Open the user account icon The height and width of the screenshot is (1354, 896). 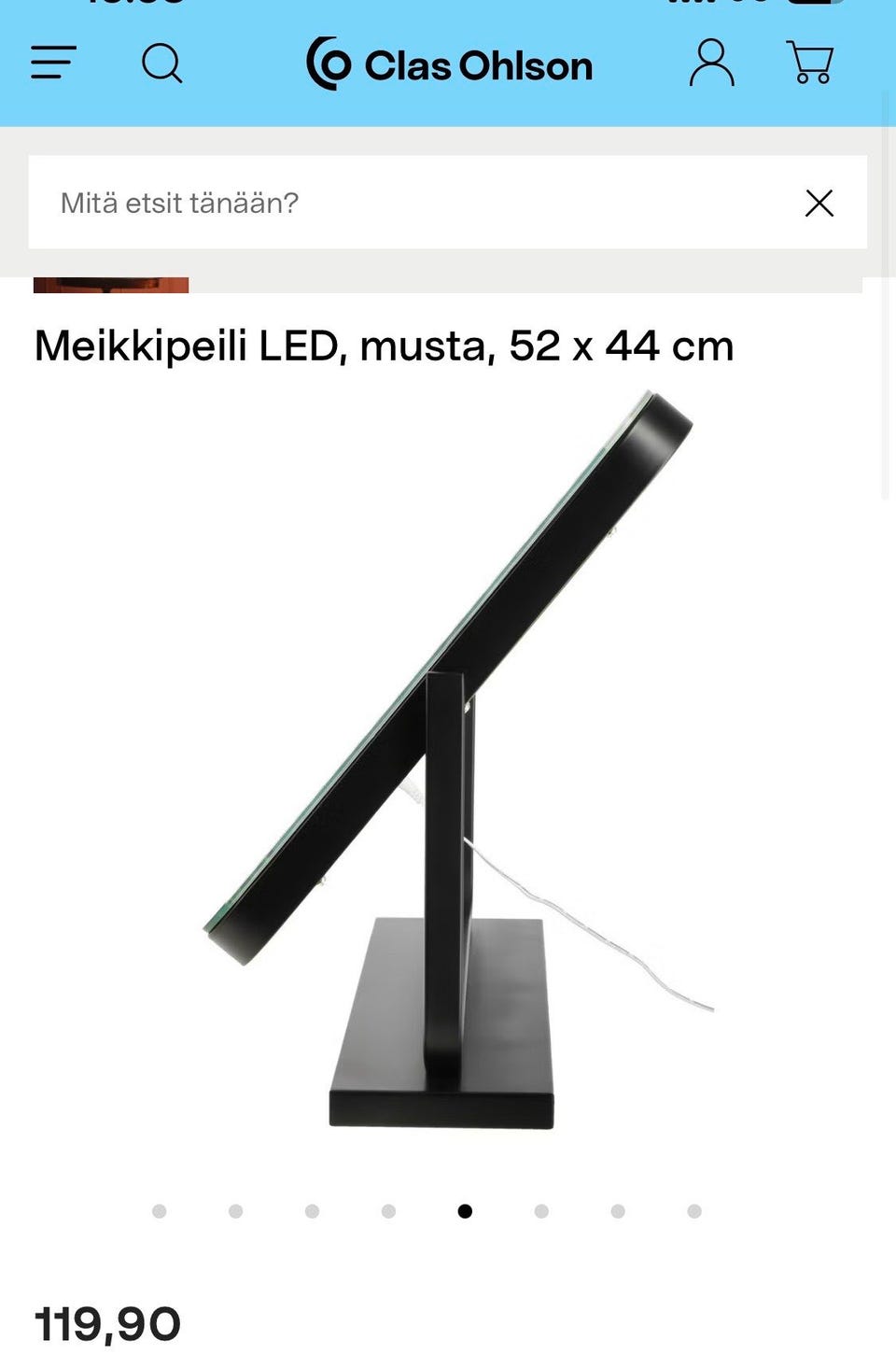711,63
